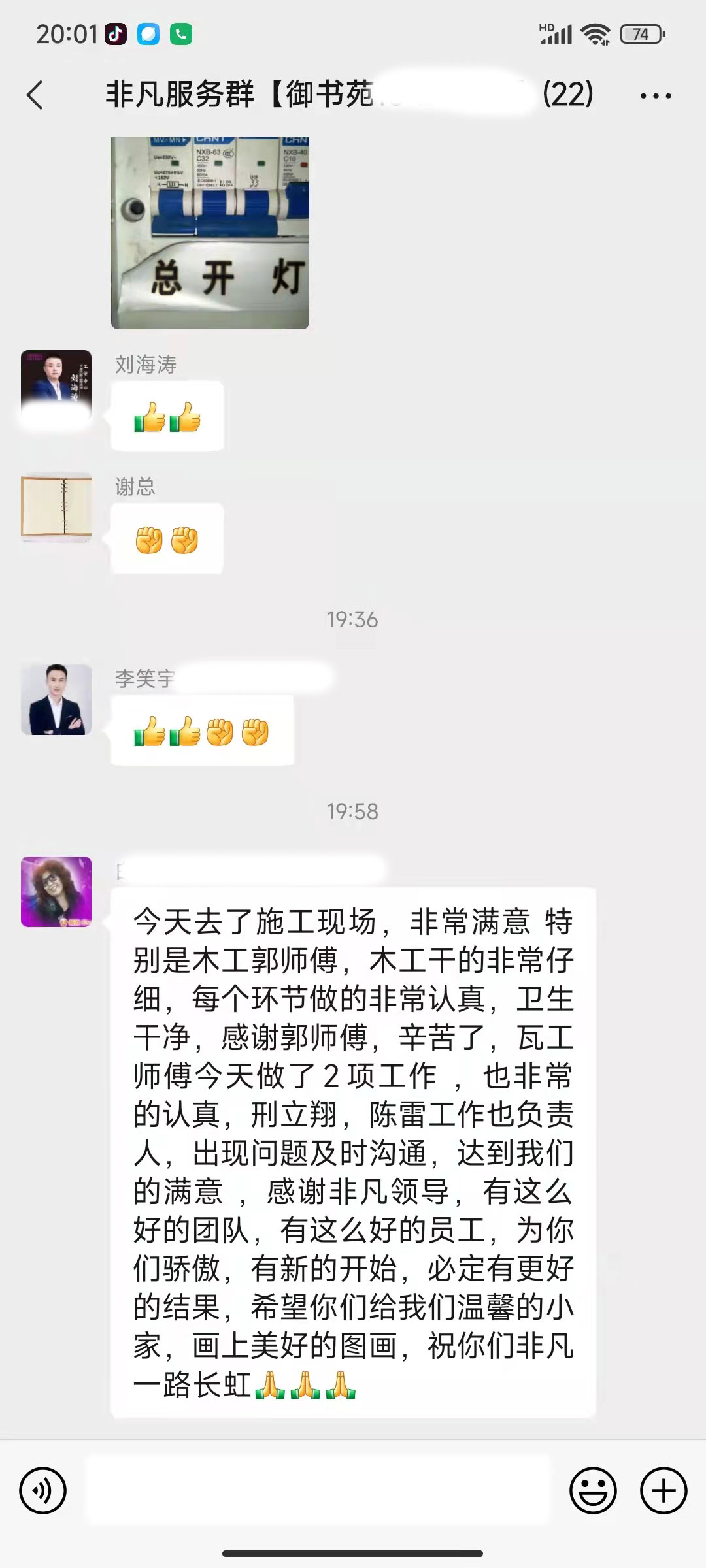The image size is (706, 1568).
Task: Focus the message text field
Action: click(318, 1490)
